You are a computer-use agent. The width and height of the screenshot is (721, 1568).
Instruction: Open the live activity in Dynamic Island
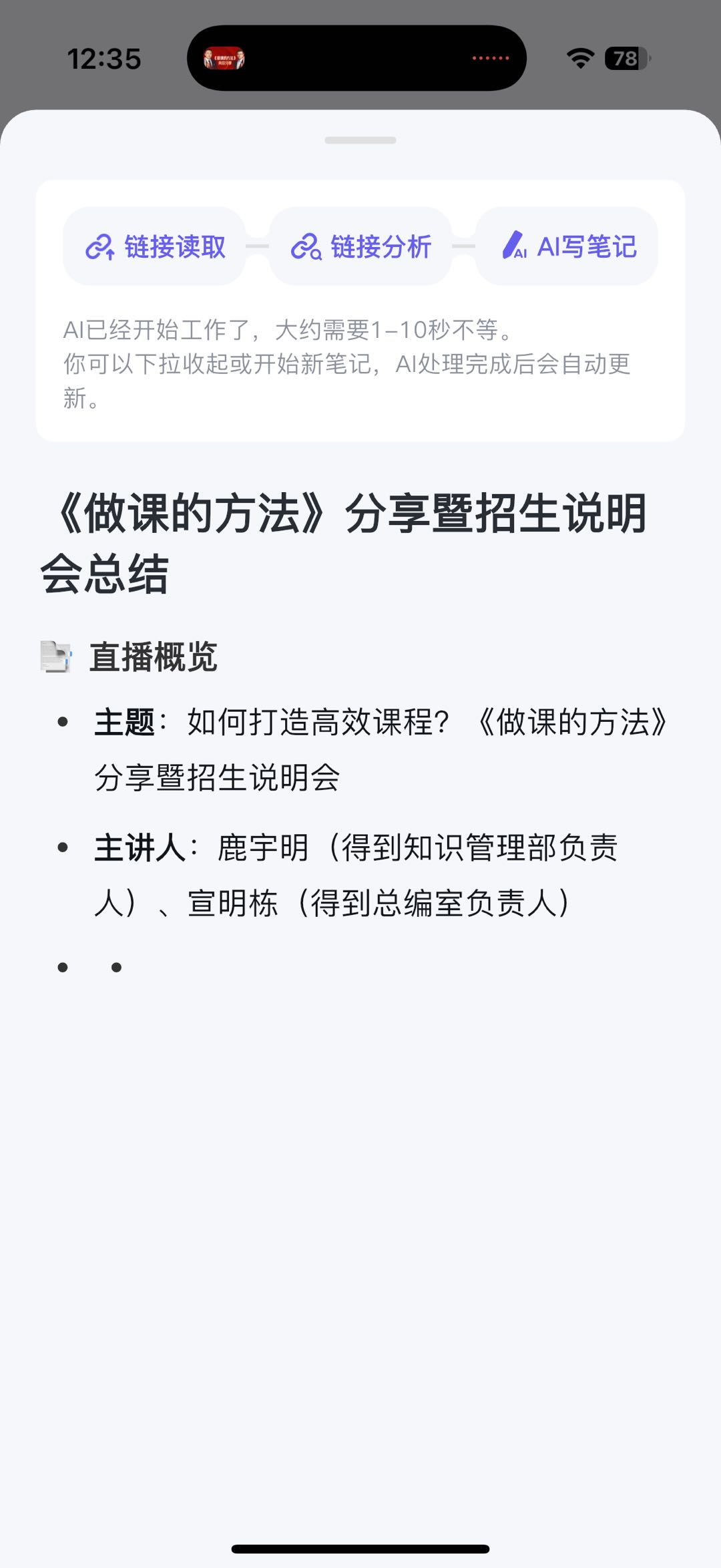356,58
